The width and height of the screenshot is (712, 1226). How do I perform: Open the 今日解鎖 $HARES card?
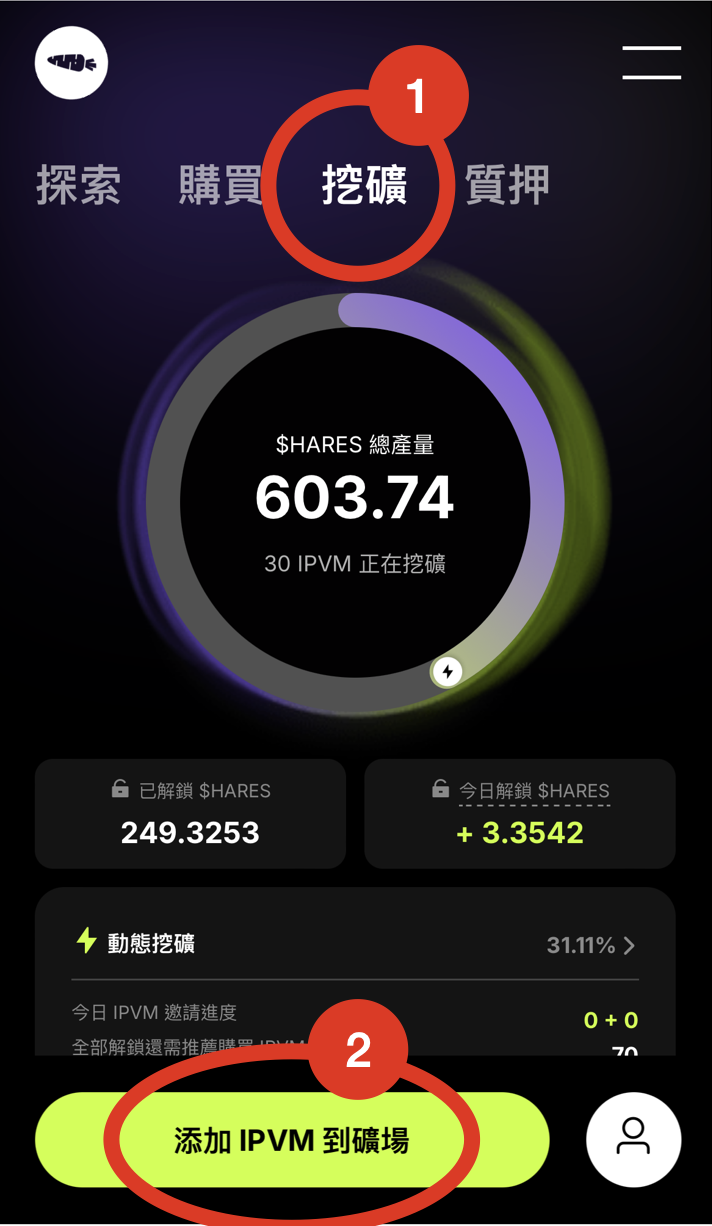tap(520, 813)
